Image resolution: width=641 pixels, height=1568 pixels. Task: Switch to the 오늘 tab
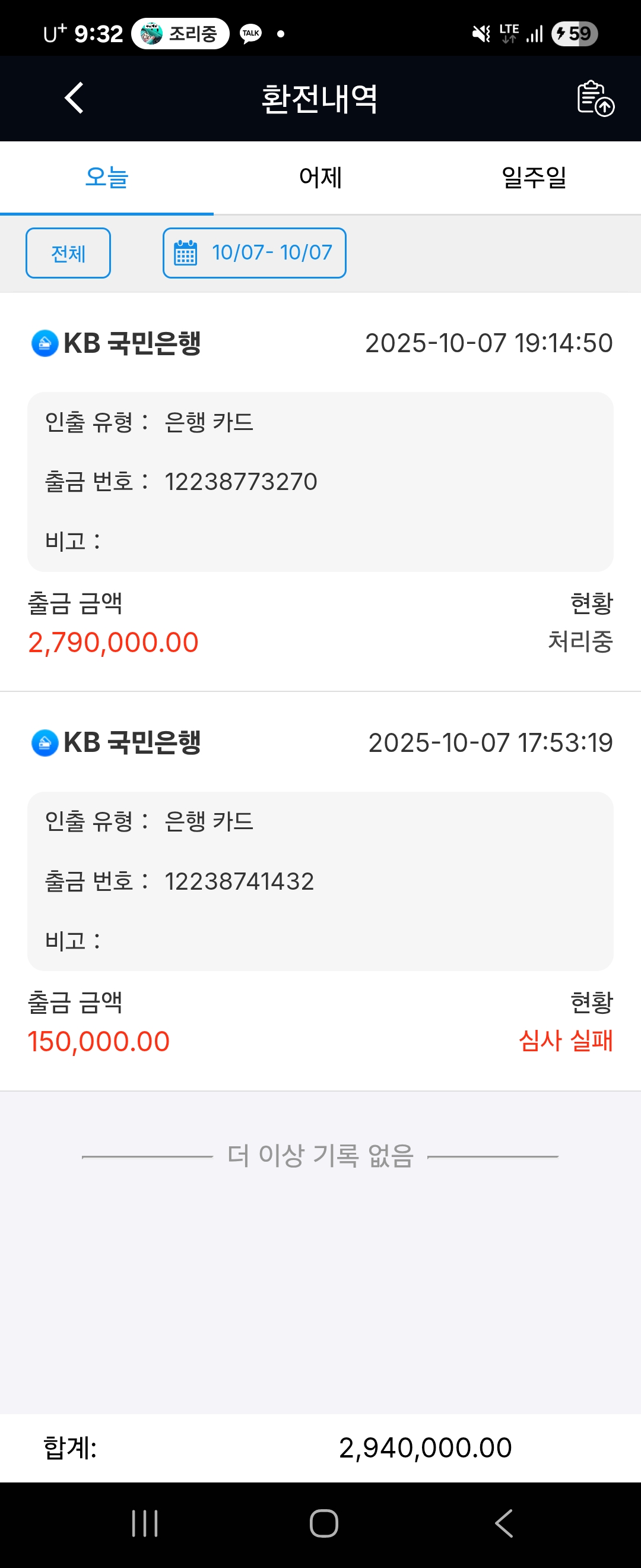(107, 178)
